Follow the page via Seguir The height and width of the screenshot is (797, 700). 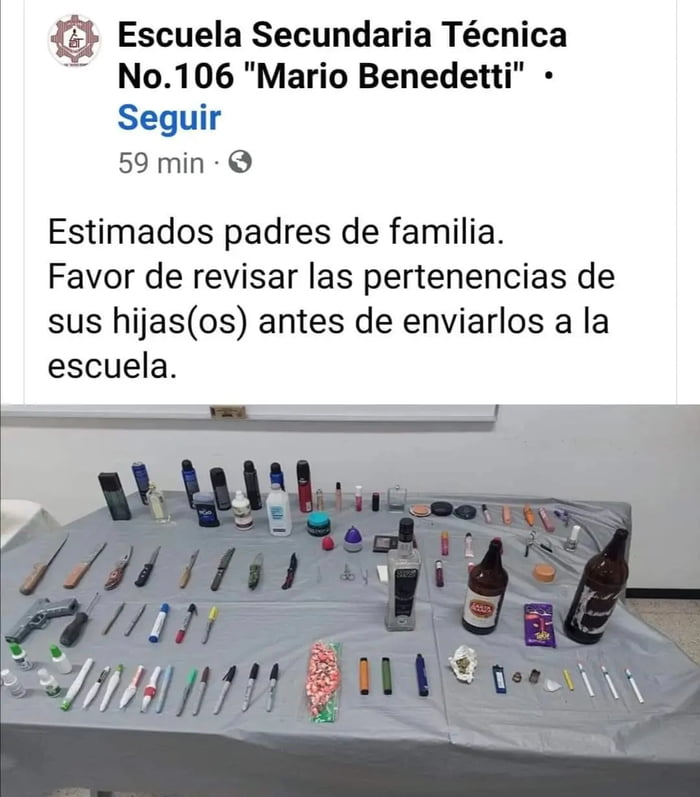point(169,118)
